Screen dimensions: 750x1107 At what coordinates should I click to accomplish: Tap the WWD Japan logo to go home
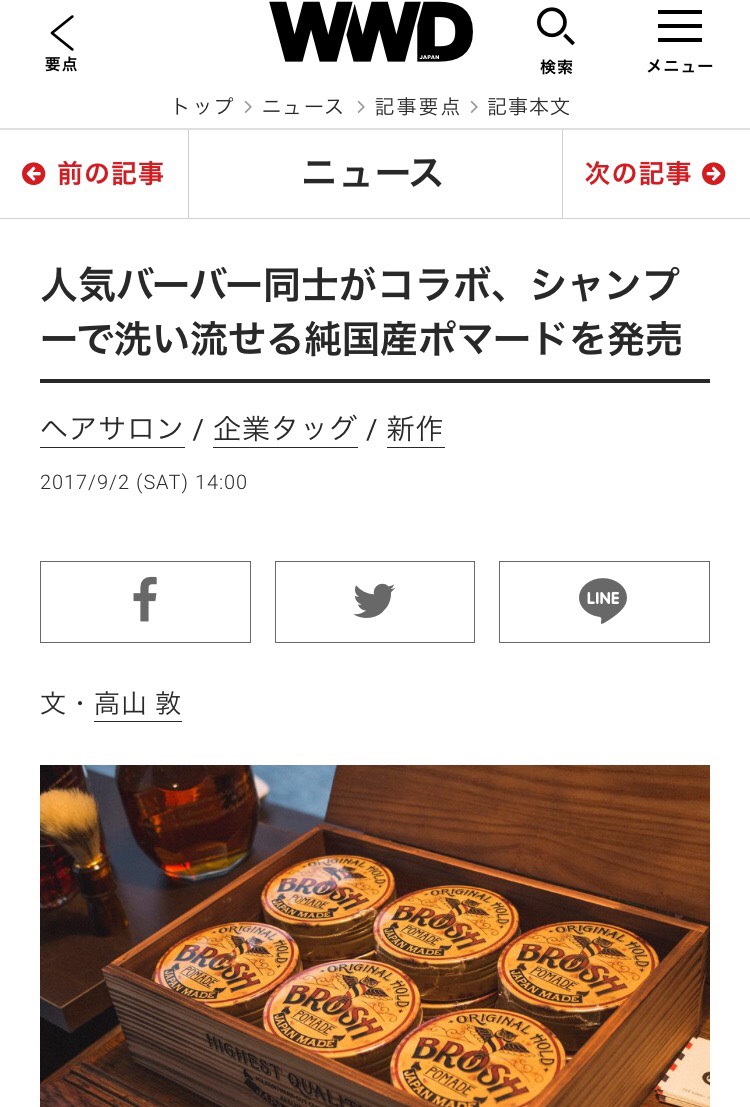click(371, 33)
